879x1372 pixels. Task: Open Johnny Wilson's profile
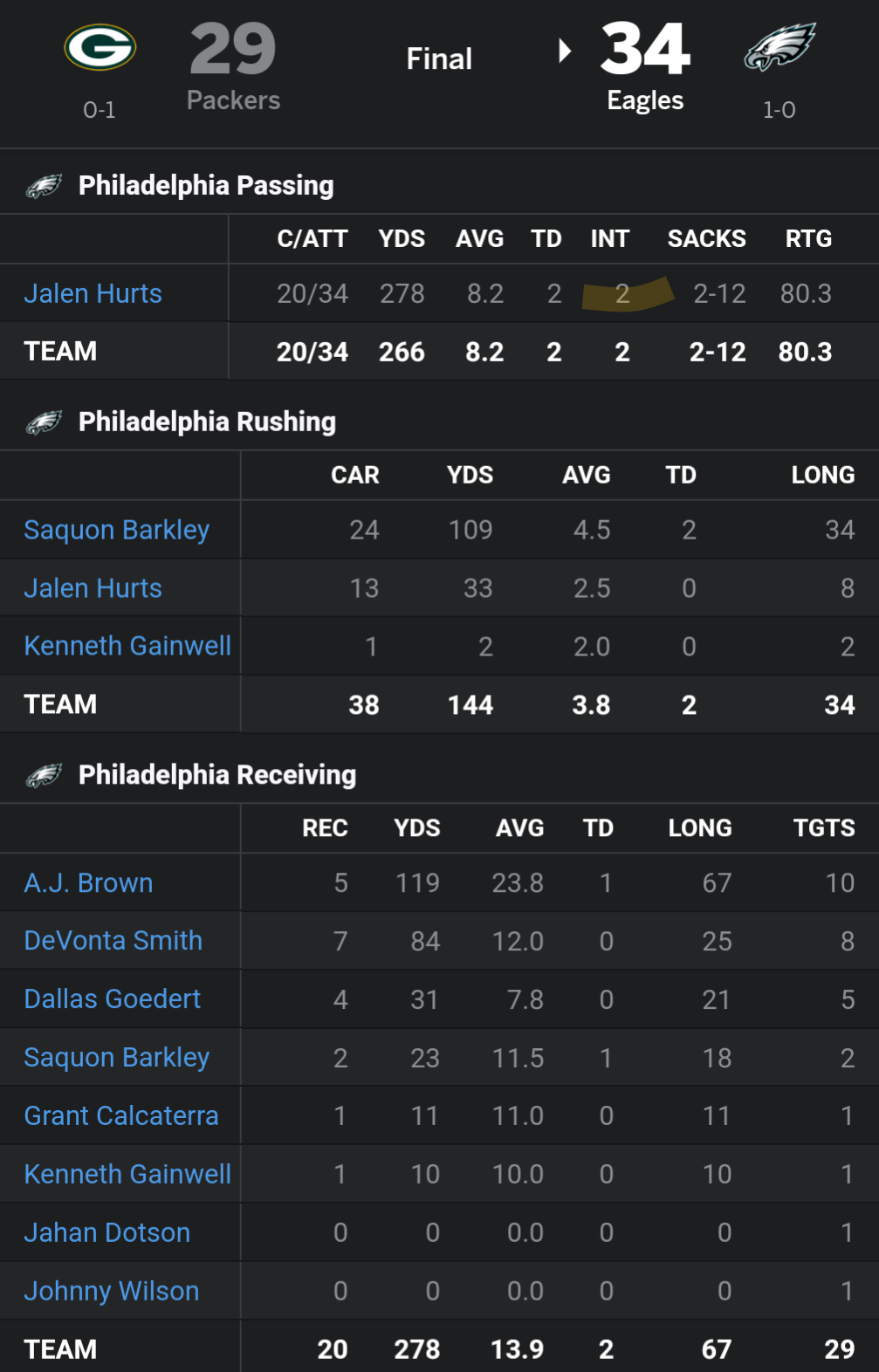(x=111, y=1292)
